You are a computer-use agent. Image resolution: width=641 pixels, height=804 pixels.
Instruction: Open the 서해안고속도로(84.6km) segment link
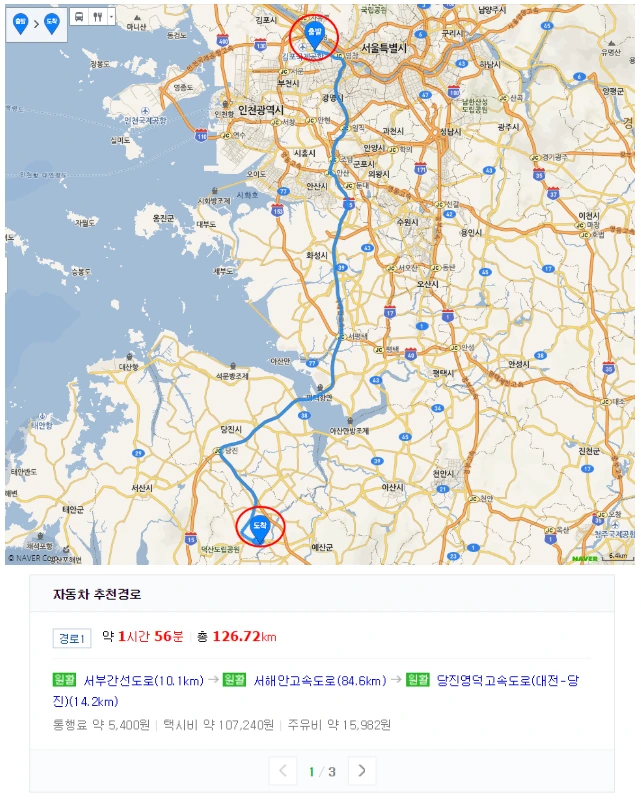click(x=320, y=680)
